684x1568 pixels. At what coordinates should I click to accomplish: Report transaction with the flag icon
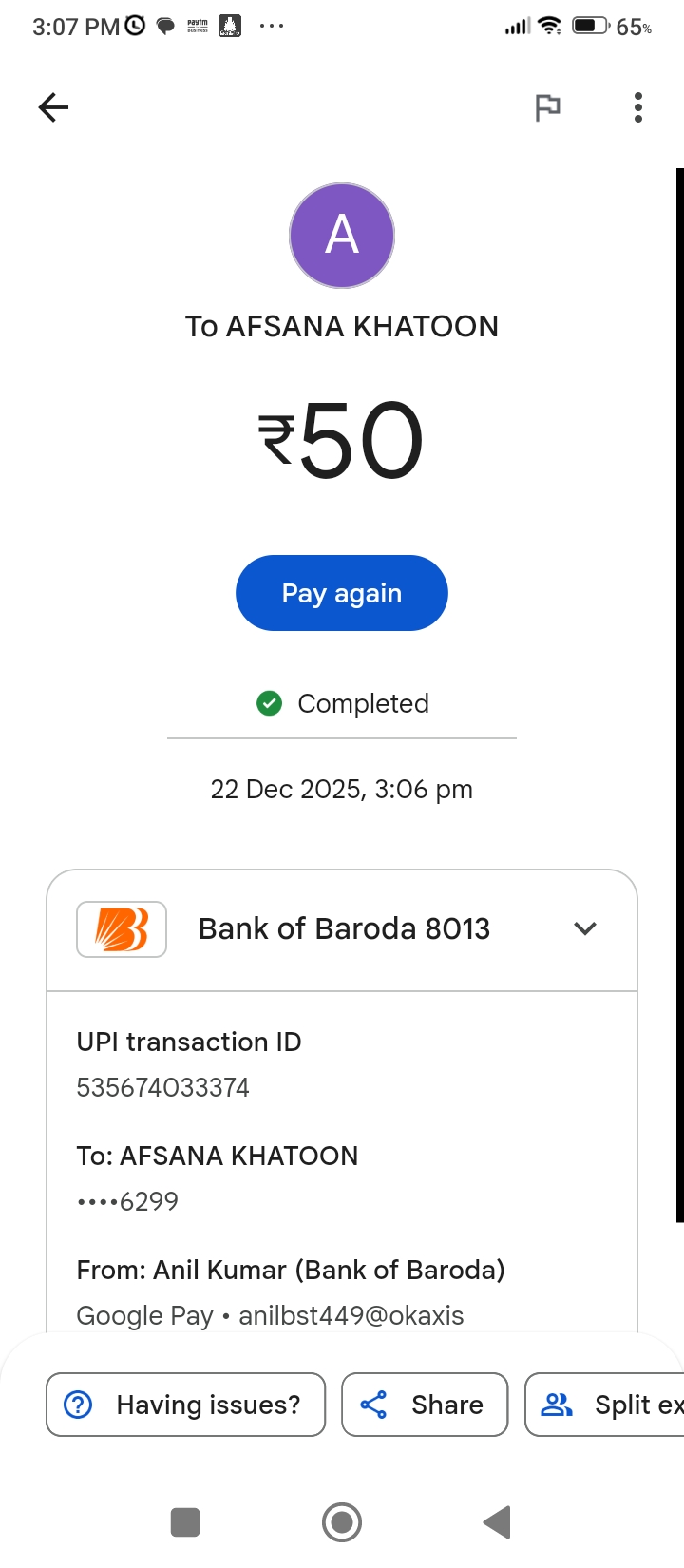point(547,107)
